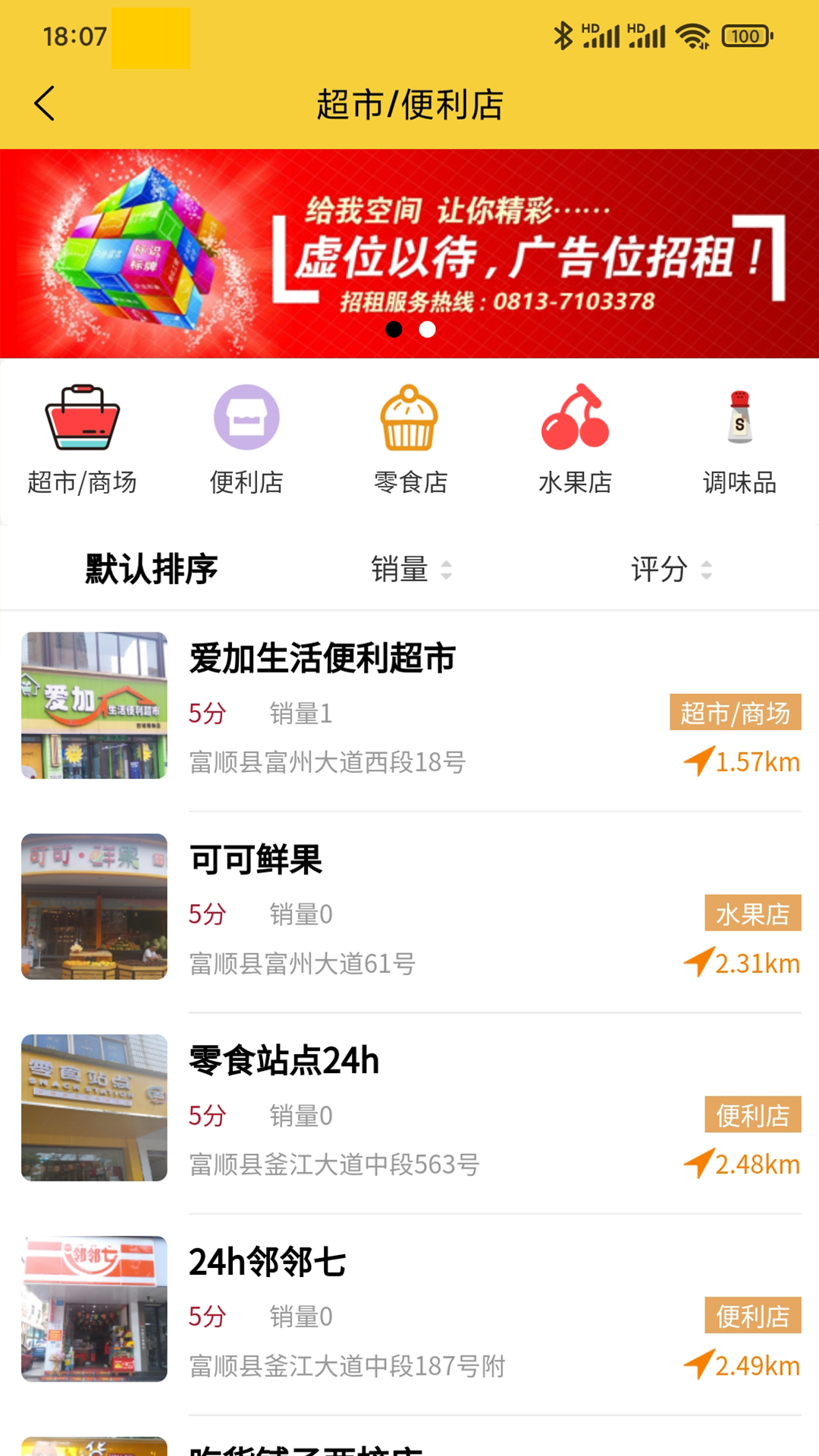This screenshot has height=1456, width=819.
Task: Open the salt shaker icon for 调味品
Action: [x=737, y=417]
